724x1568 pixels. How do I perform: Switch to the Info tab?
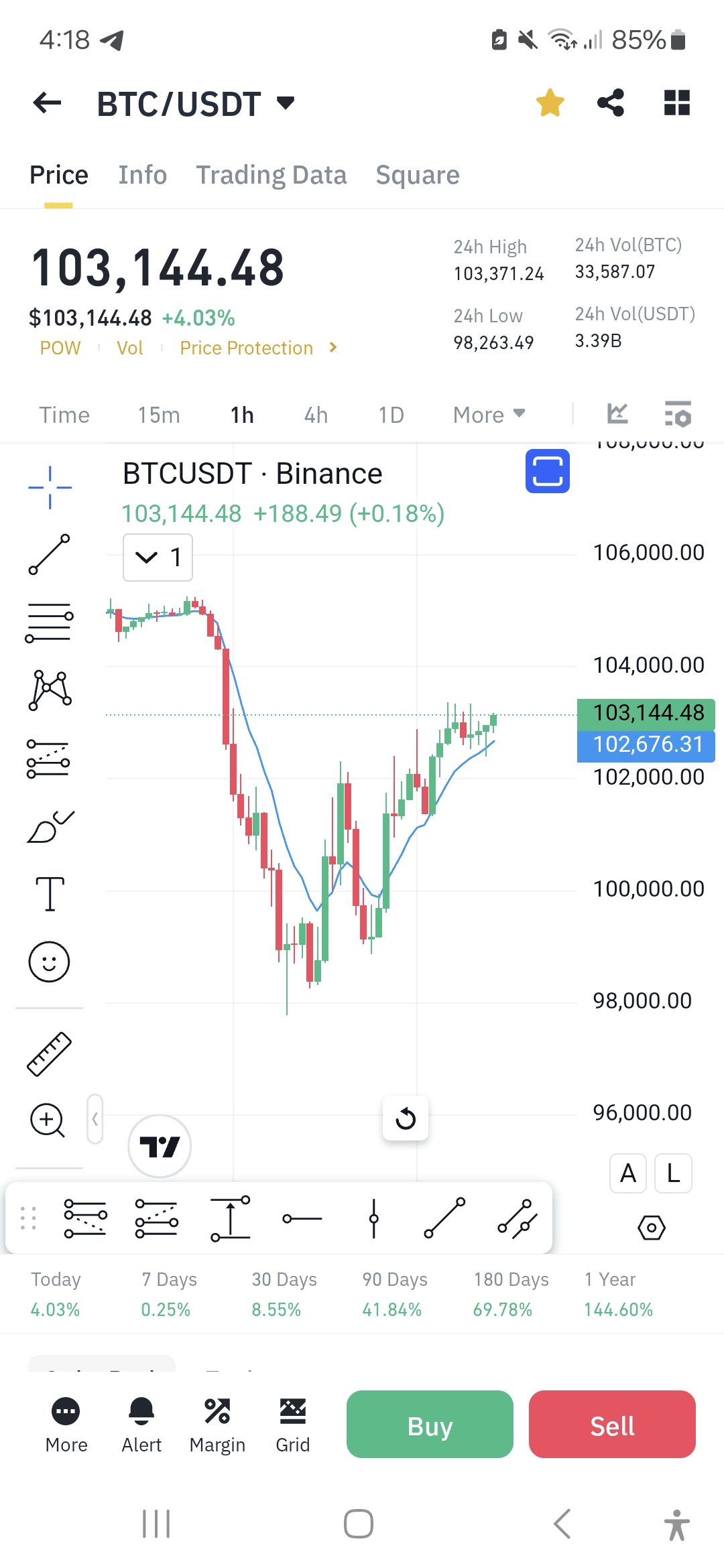[x=142, y=175]
